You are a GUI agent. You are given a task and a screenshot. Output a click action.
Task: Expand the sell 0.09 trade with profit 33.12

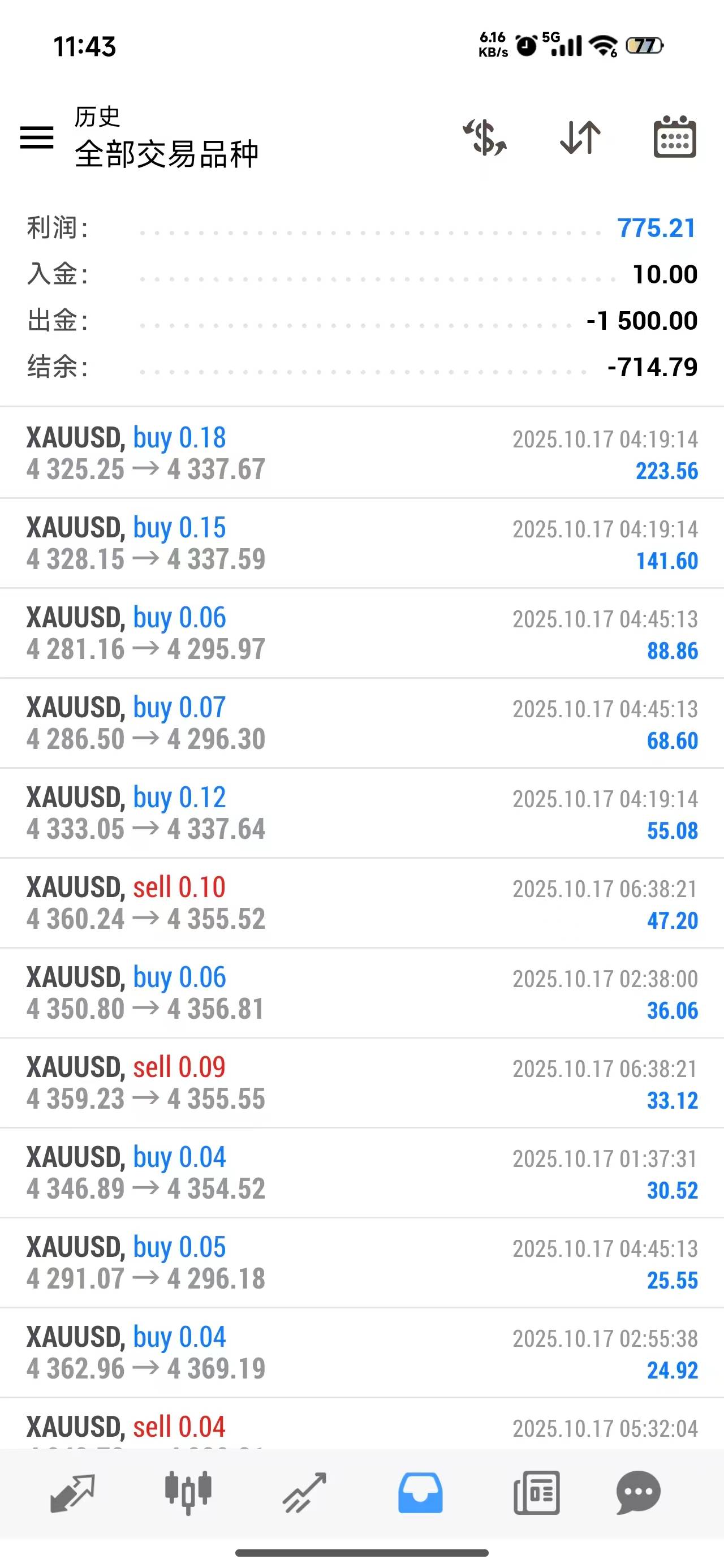tap(361, 1083)
